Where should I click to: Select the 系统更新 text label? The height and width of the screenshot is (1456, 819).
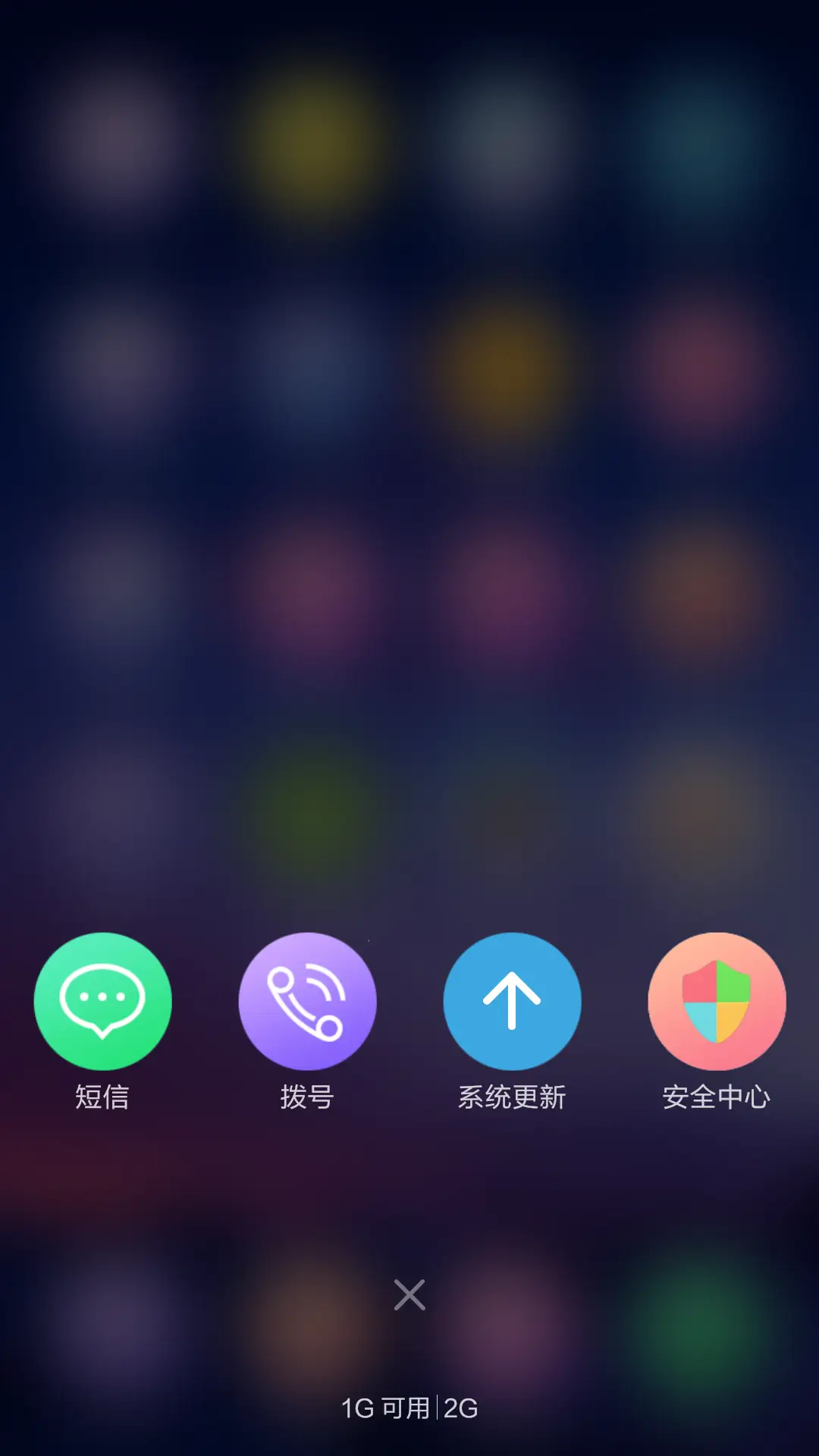coord(512,1094)
